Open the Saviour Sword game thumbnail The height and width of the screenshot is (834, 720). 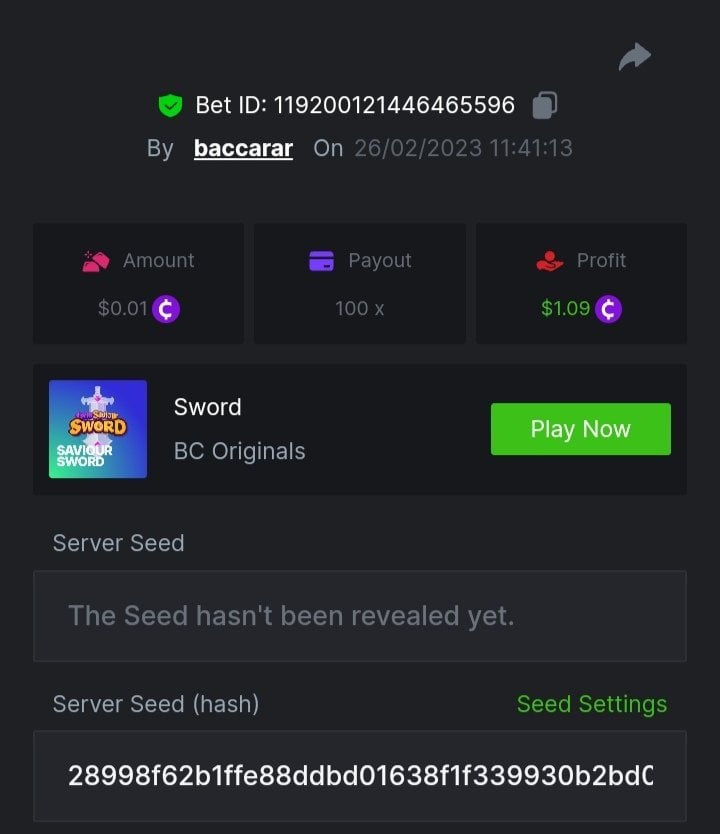(x=98, y=429)
